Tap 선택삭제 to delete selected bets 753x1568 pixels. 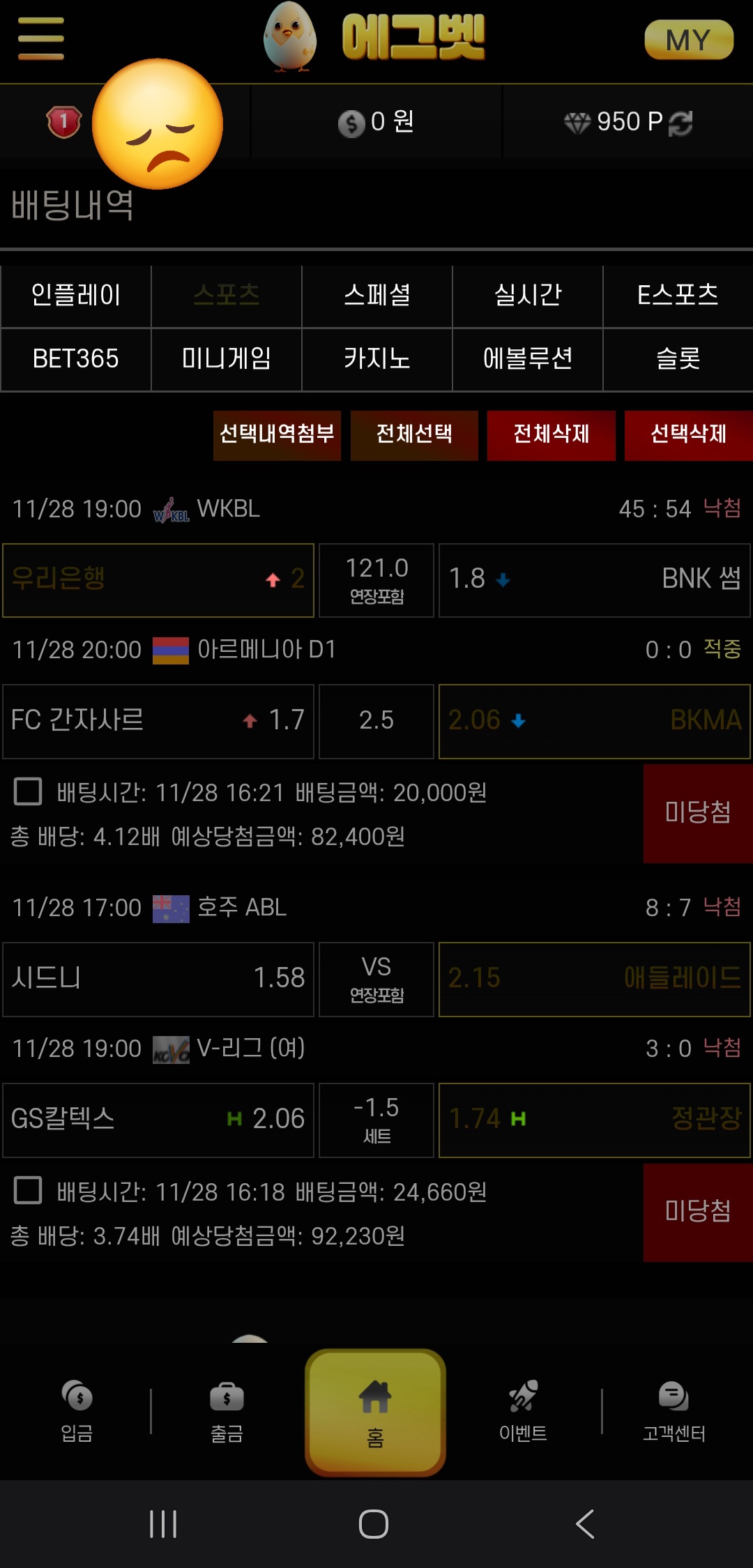(688, 434)
